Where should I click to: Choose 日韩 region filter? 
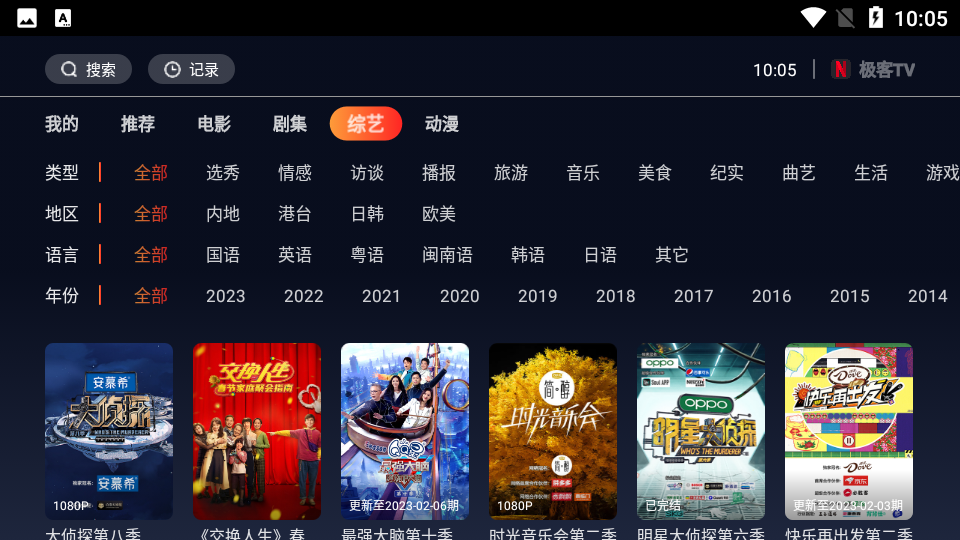367,214
